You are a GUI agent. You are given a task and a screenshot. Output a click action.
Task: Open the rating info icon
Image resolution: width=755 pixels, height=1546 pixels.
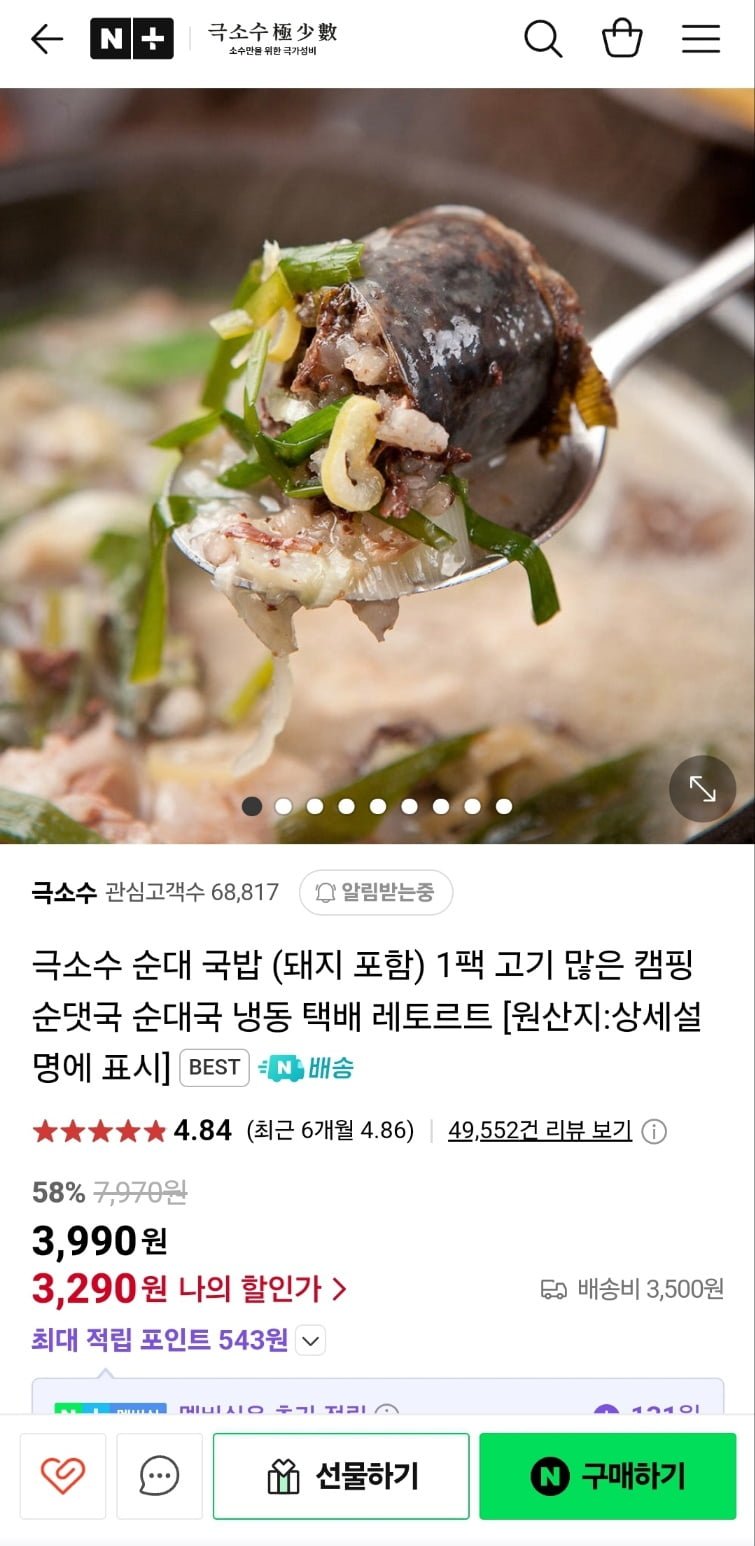pos(654,1131)
